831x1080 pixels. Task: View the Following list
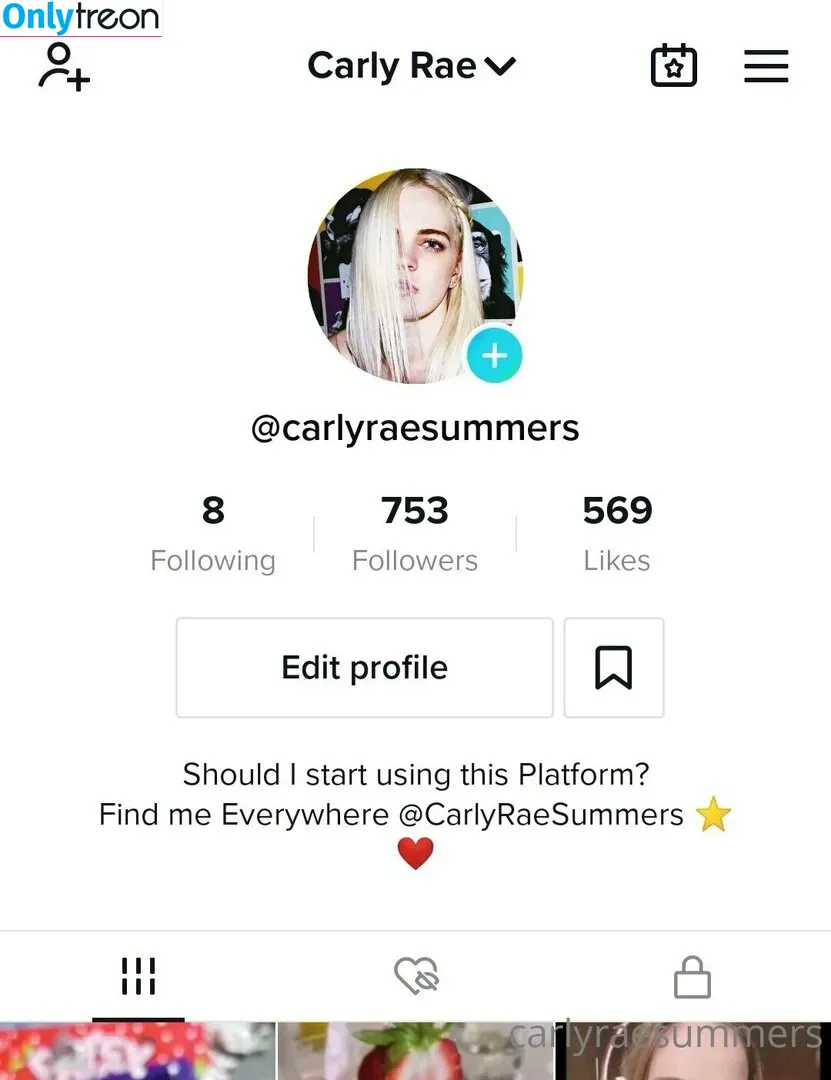tap(212, 534)
